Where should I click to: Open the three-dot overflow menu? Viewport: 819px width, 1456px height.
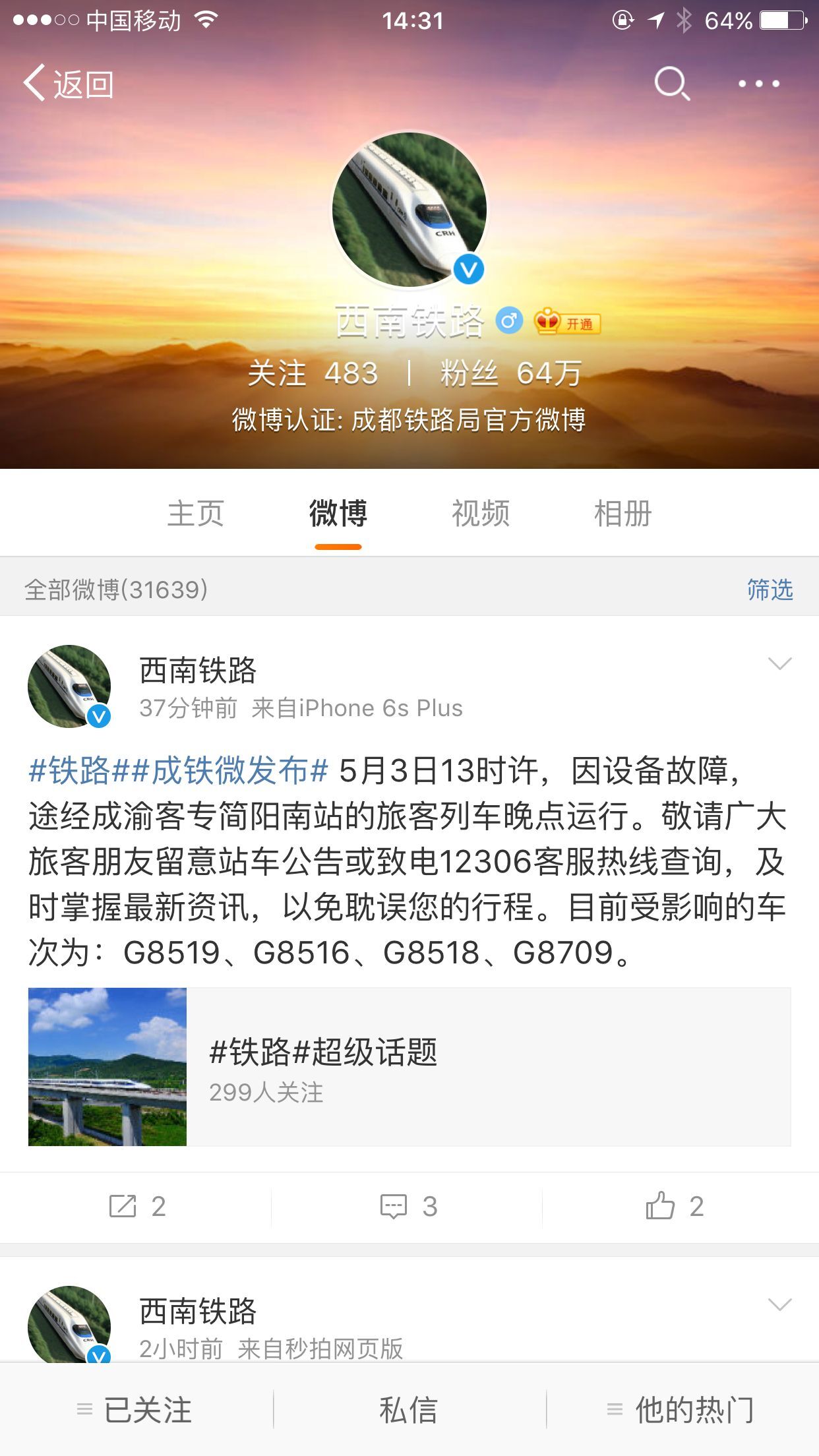pyautogui.click(x=758, y=84)
